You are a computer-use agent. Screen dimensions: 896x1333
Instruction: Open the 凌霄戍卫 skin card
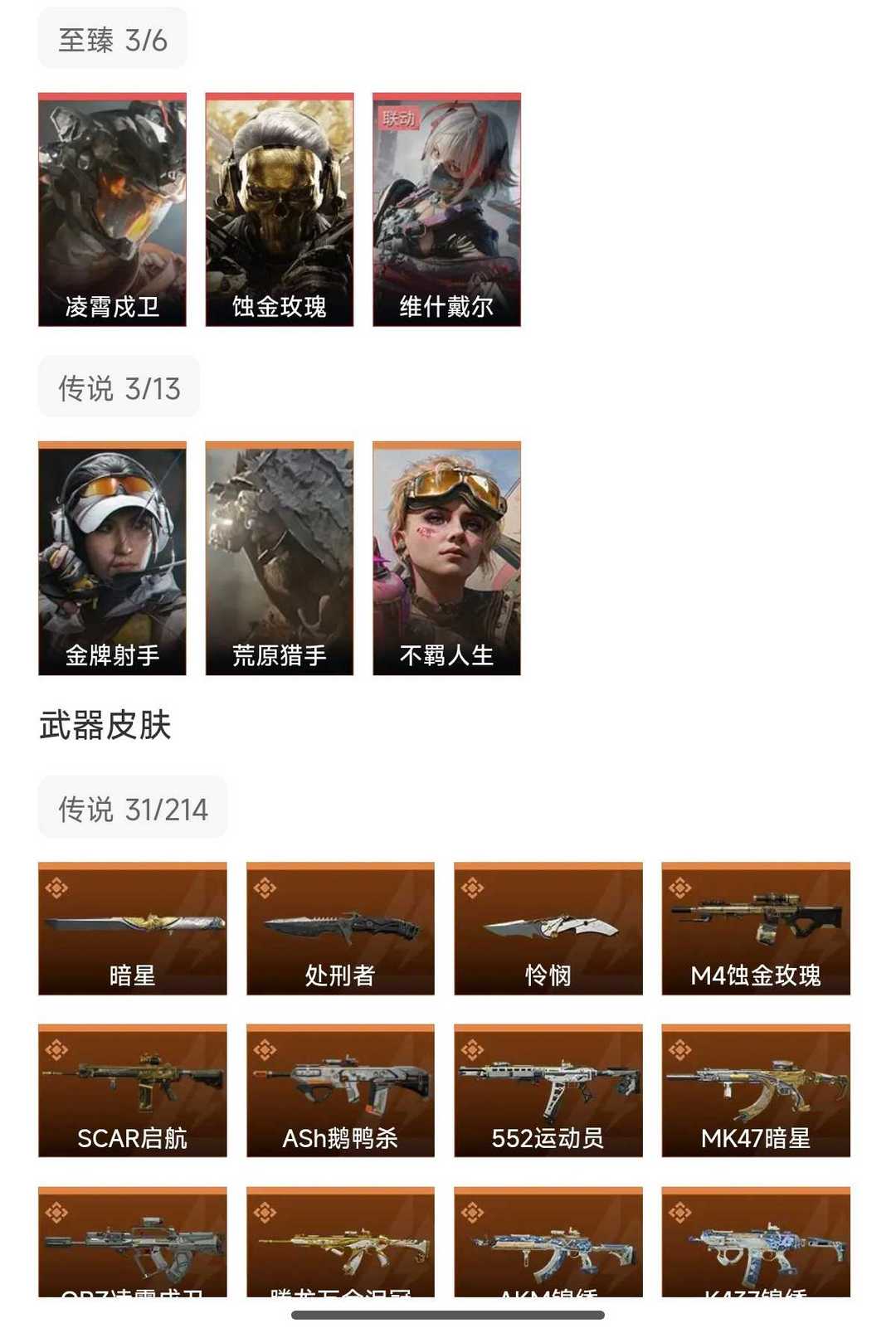112,209
